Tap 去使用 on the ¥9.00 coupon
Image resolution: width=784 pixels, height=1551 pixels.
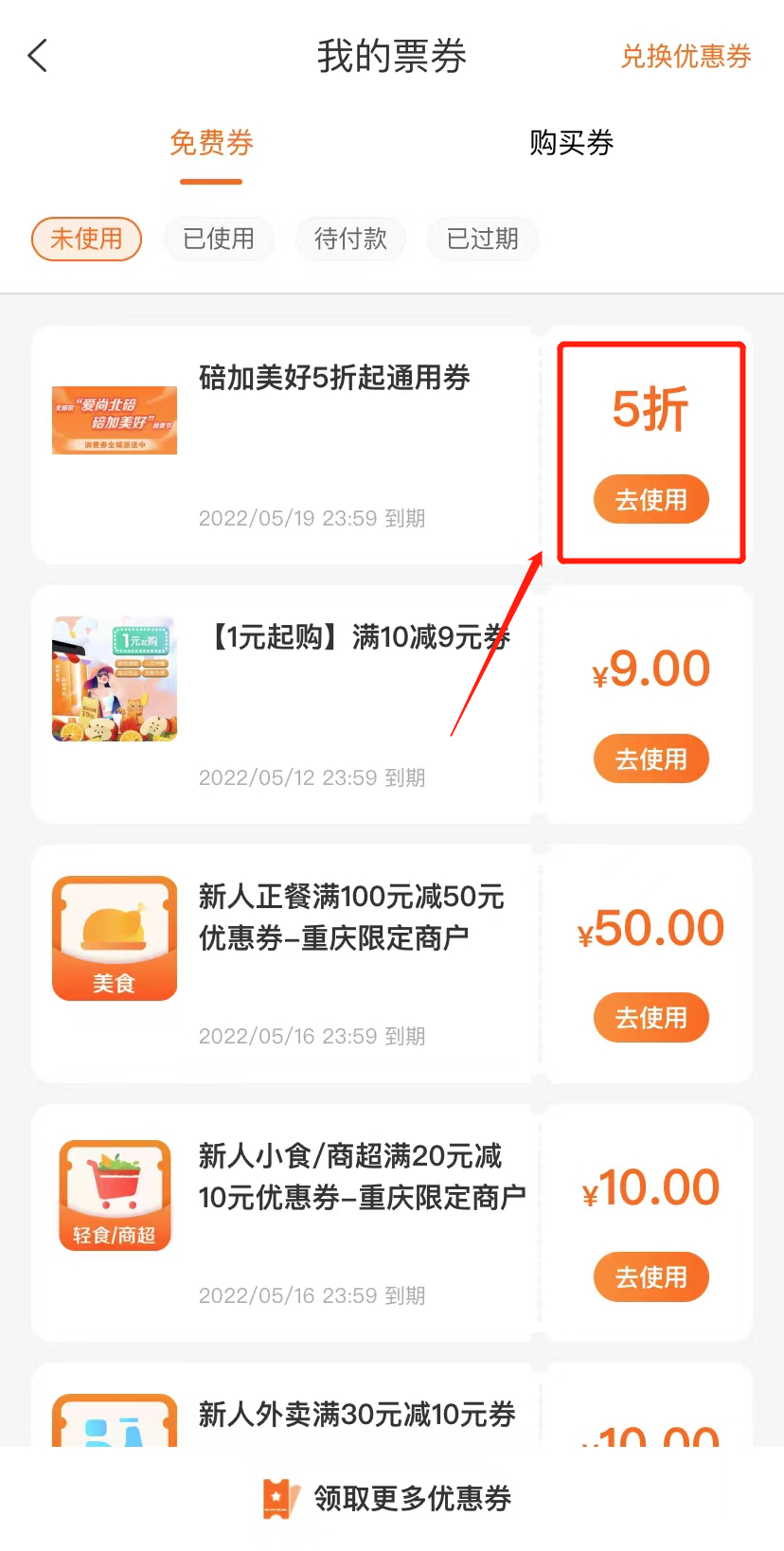(650, 758)
